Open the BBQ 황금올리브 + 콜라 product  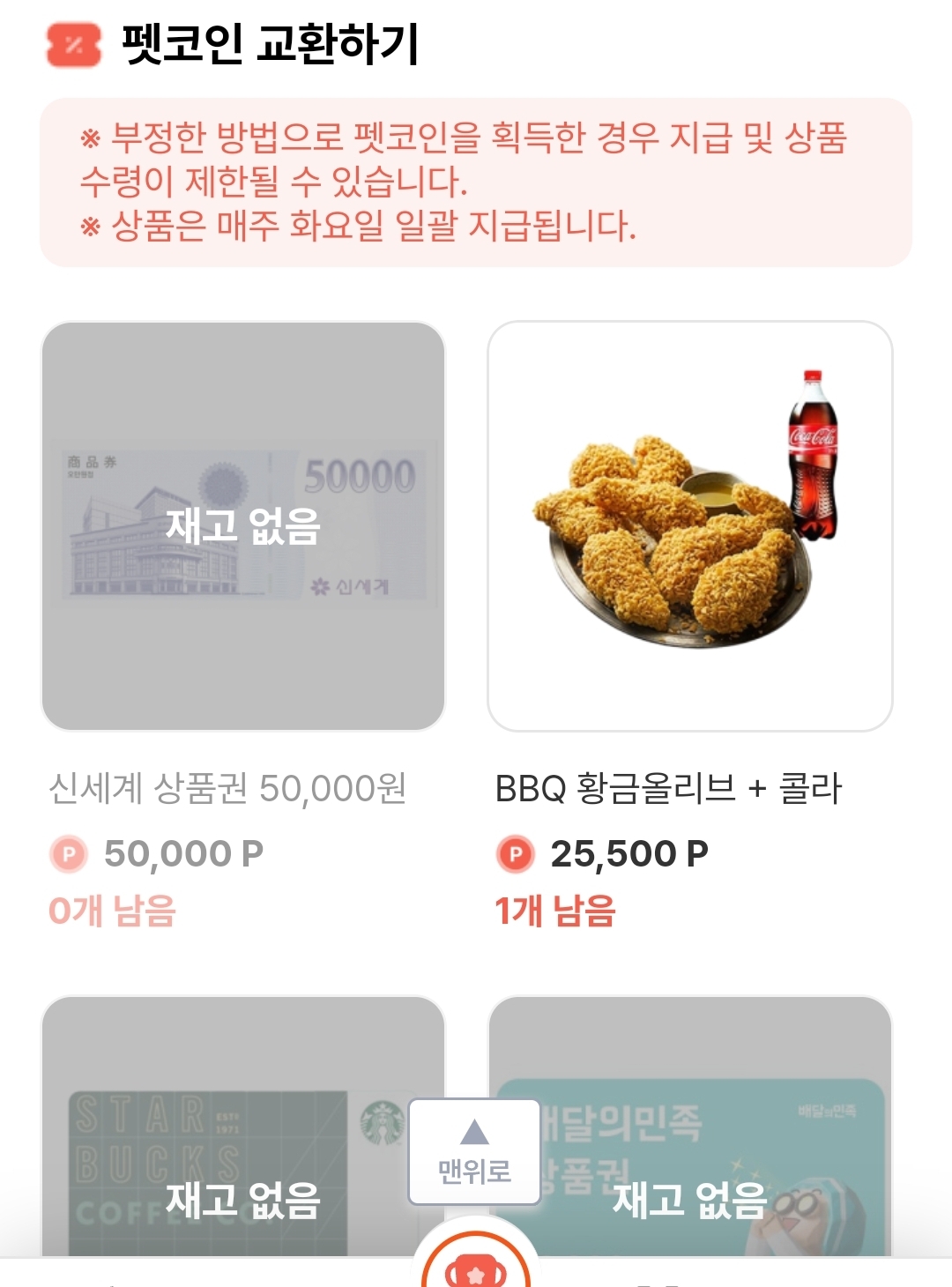689,526
